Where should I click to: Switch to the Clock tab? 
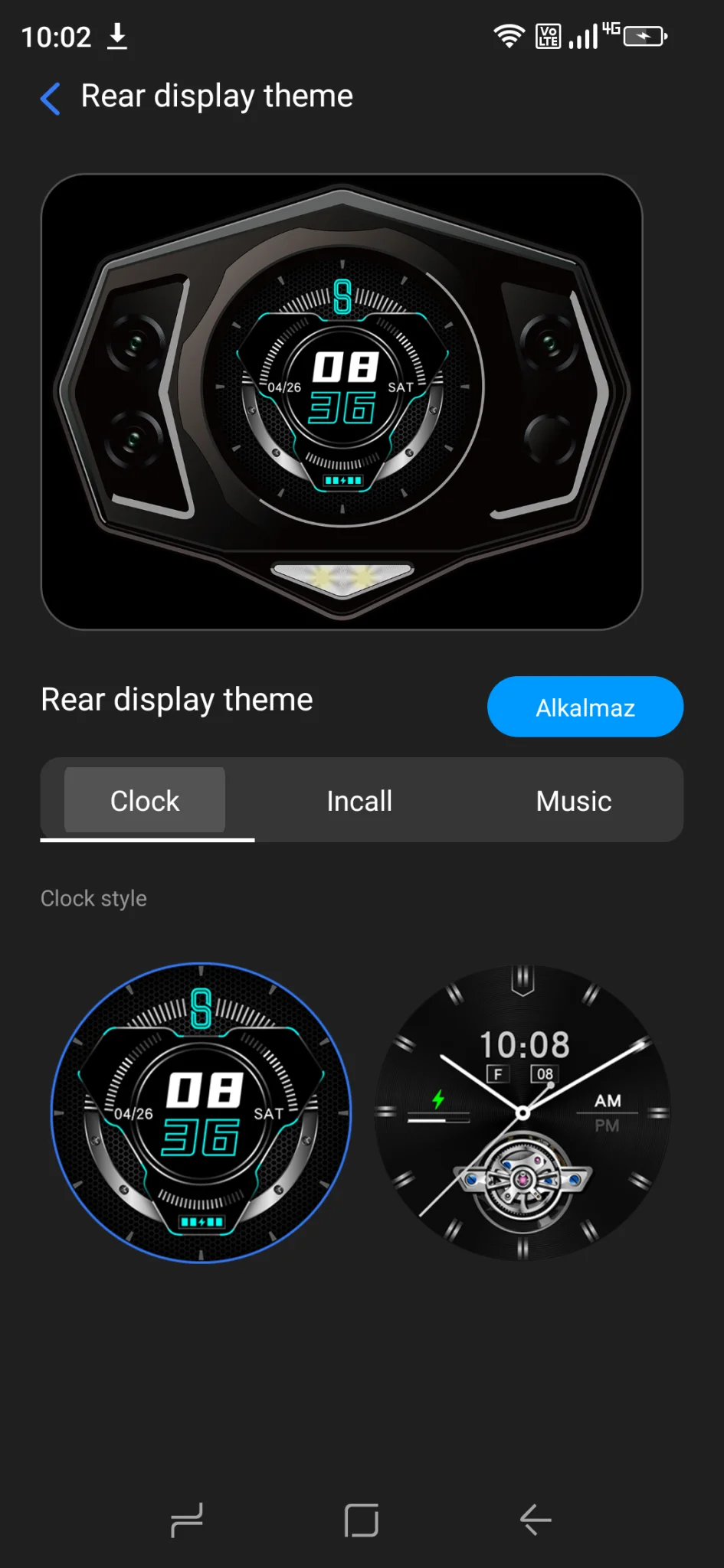tap(145, 801)
